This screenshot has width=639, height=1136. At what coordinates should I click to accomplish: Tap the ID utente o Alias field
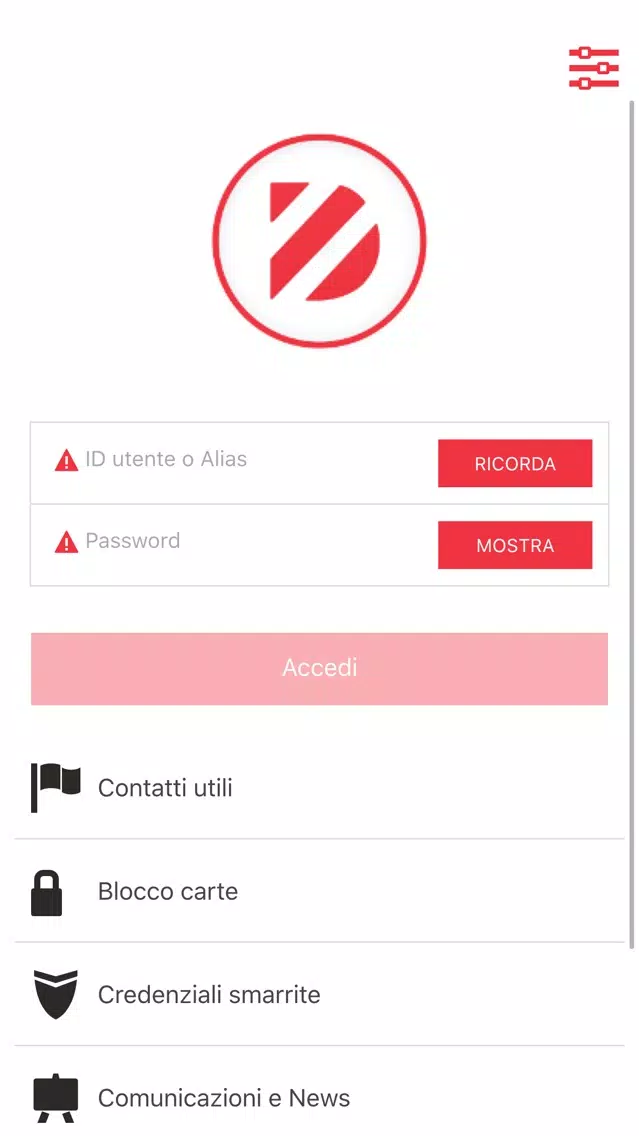[240, 461]
